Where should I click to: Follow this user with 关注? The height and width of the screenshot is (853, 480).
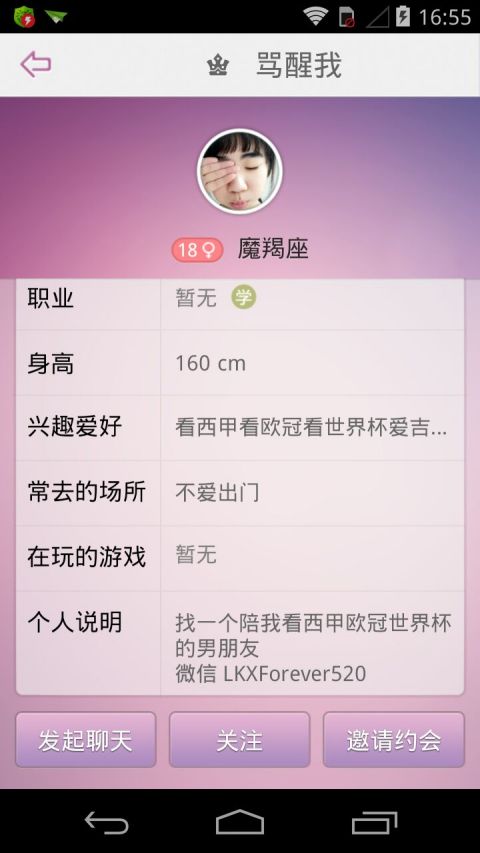pyautogui.click(x=239, y=740)
